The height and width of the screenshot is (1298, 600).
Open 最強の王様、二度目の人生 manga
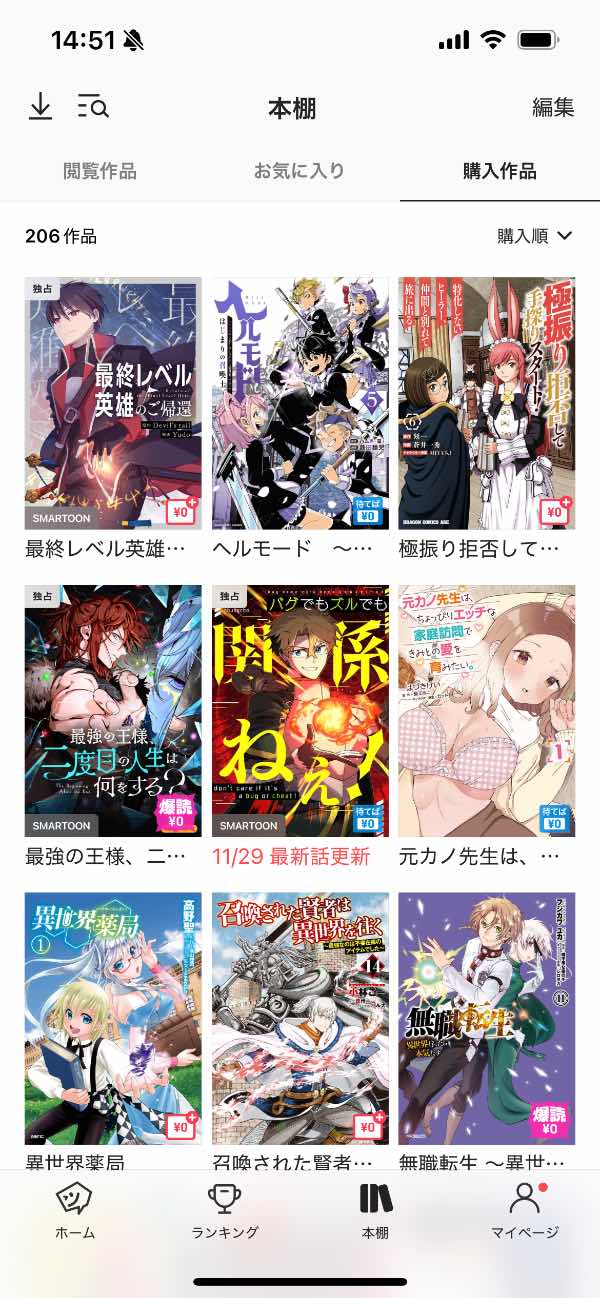(113, 711)
